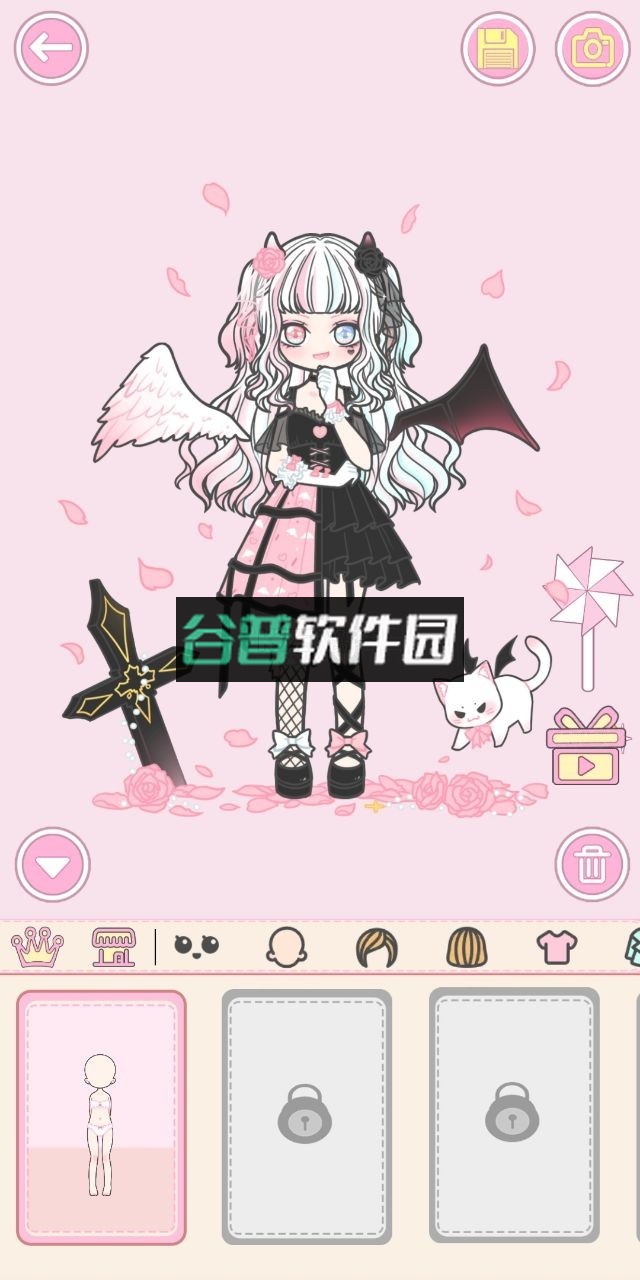This screenshot has height=1280, width=640.
Task: Tap the second locked item card
Action: click(514, 1117)
